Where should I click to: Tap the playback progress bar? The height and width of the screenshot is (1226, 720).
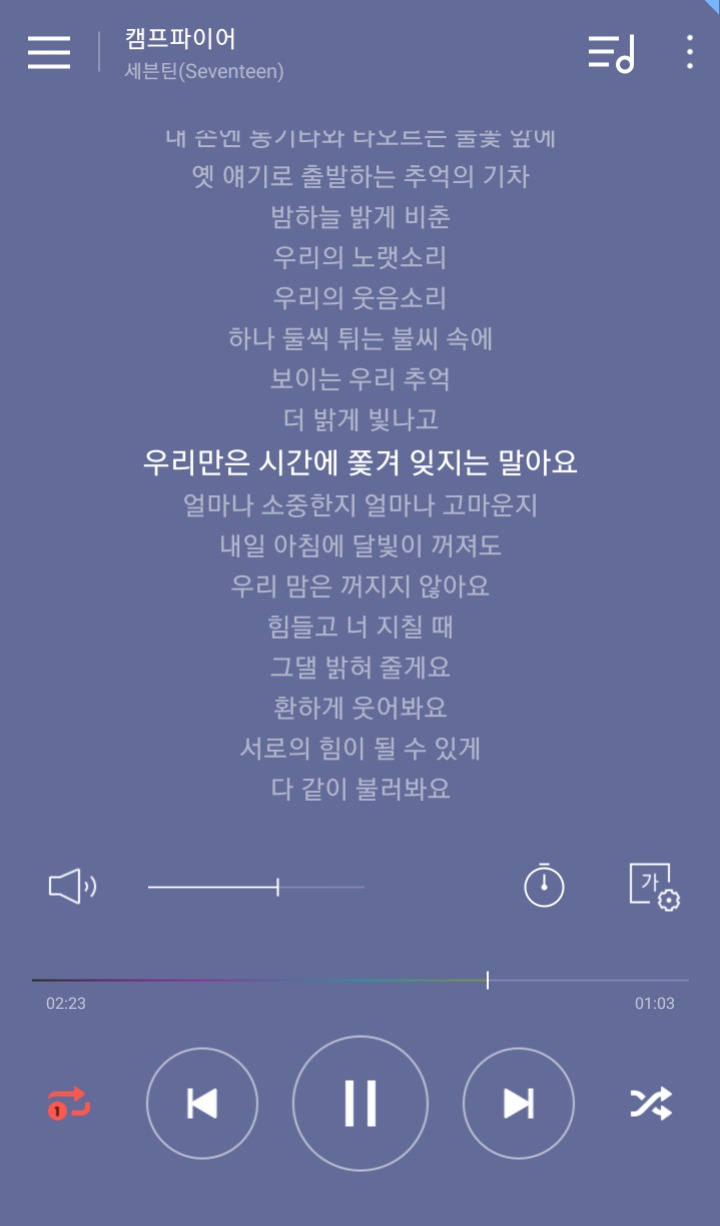[x=360, y=980]
